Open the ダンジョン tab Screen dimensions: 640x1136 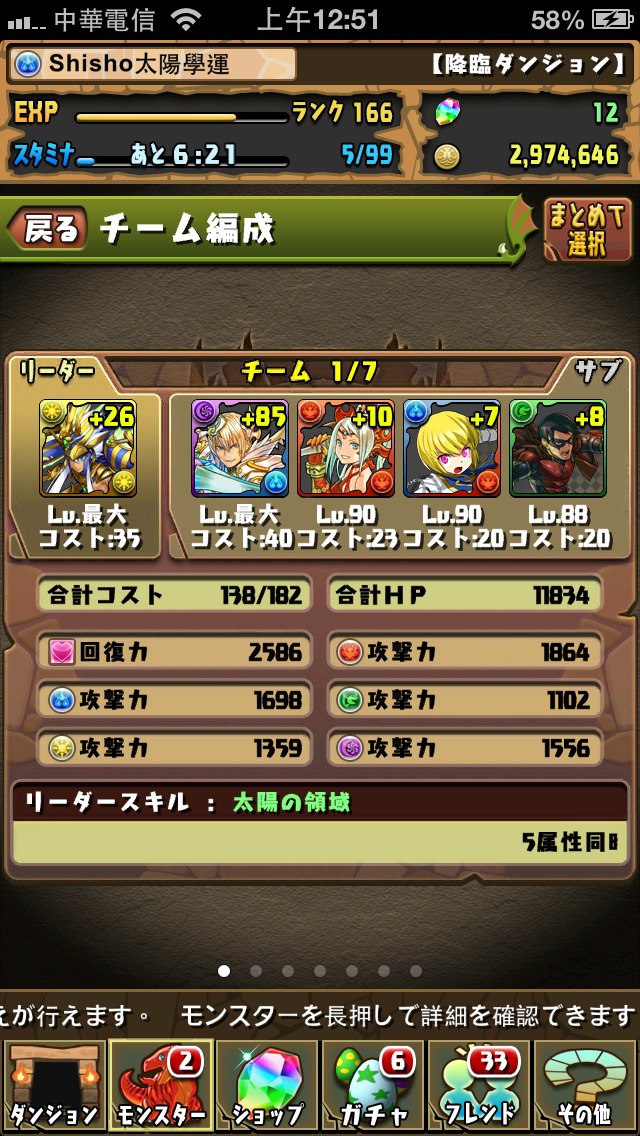click(53, 1087)
